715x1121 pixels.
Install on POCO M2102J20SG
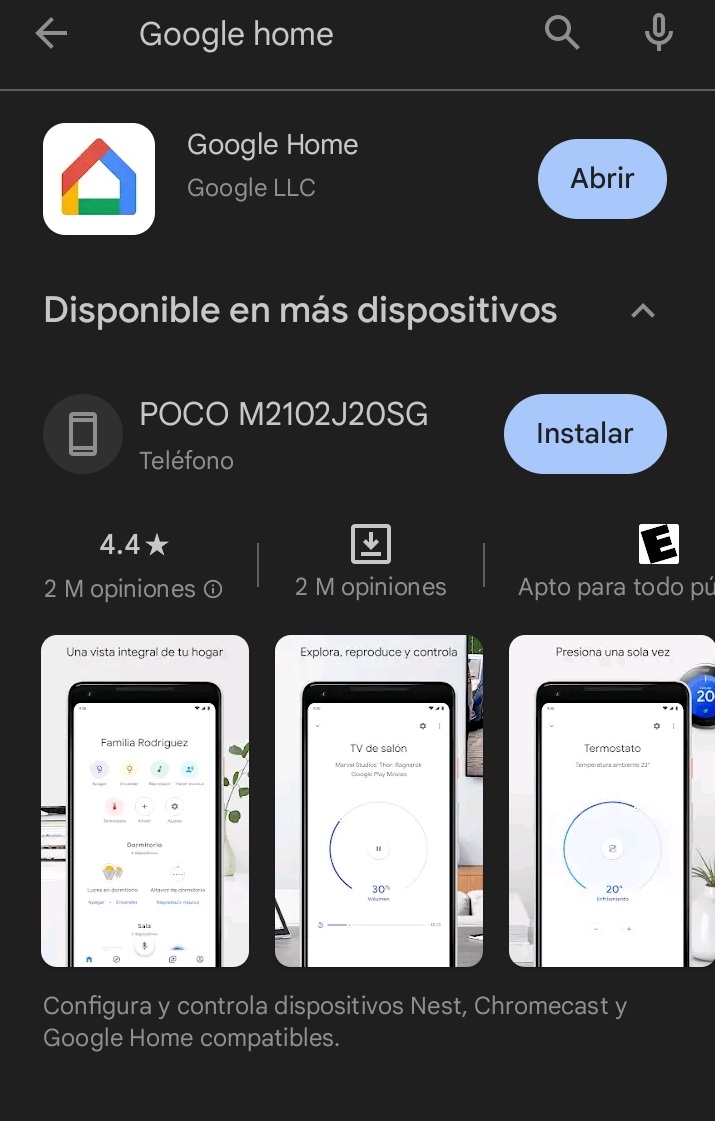point(585,433)
